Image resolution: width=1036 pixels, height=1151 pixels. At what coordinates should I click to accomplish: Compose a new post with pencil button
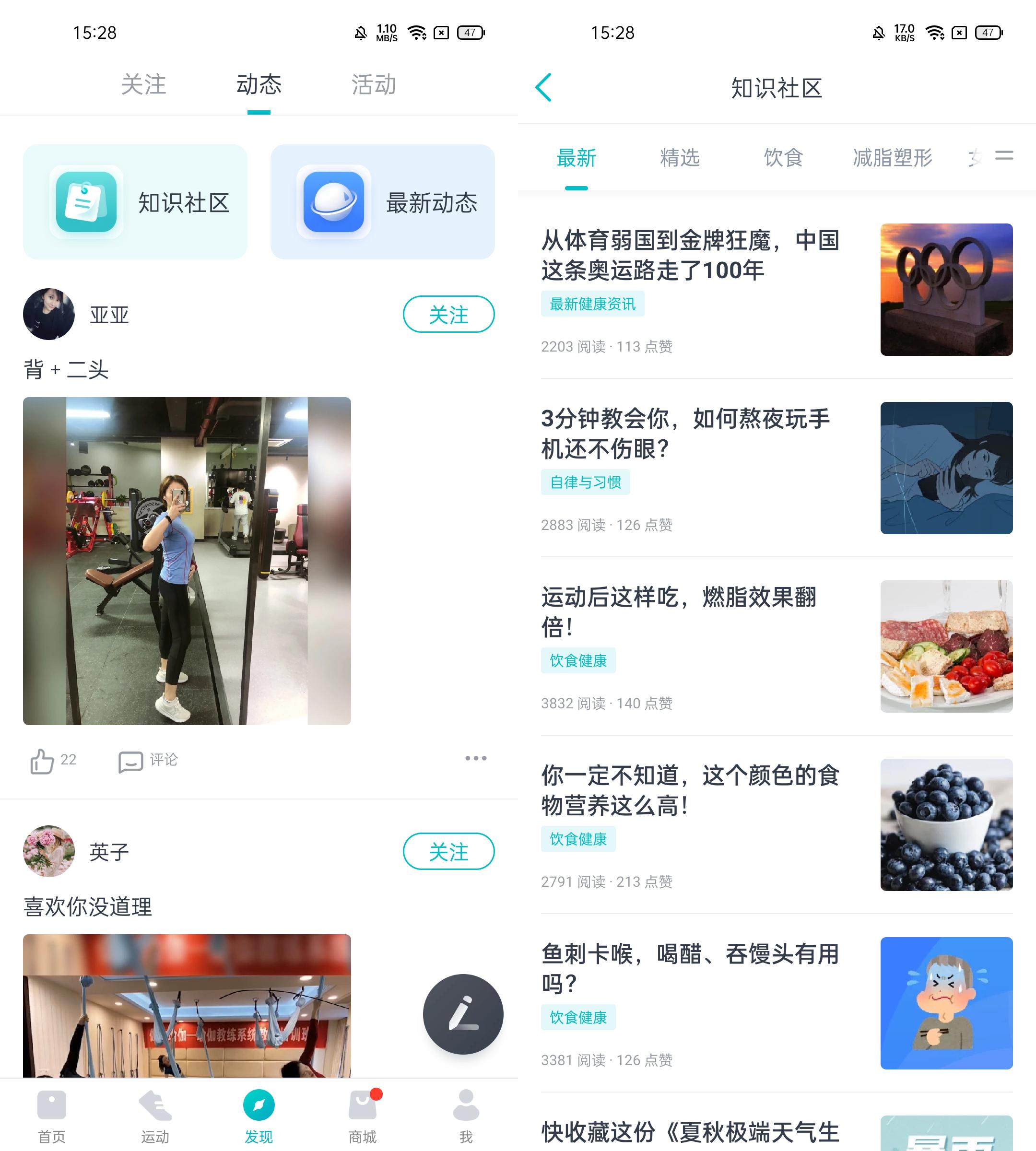point(463,1014)
